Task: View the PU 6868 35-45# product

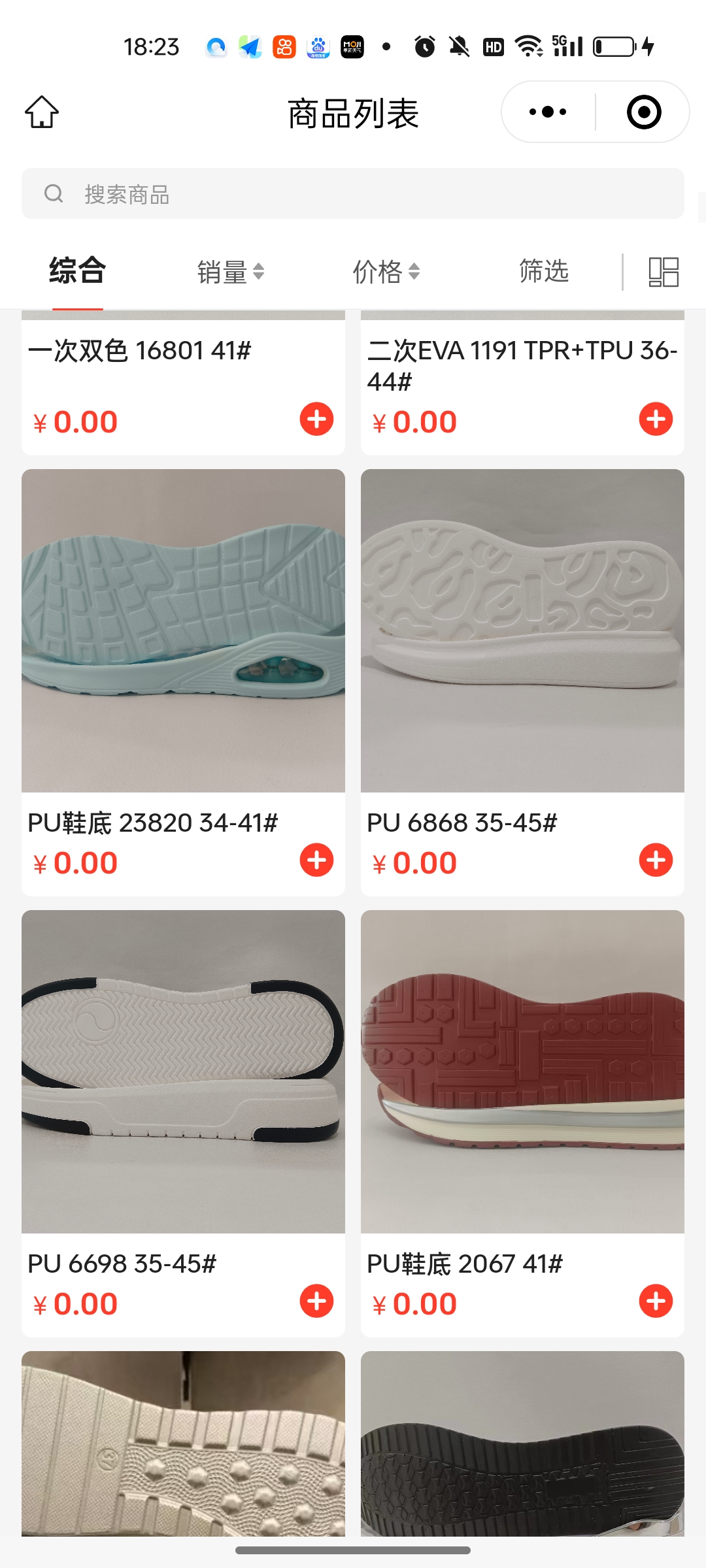Action: (522, 630)
